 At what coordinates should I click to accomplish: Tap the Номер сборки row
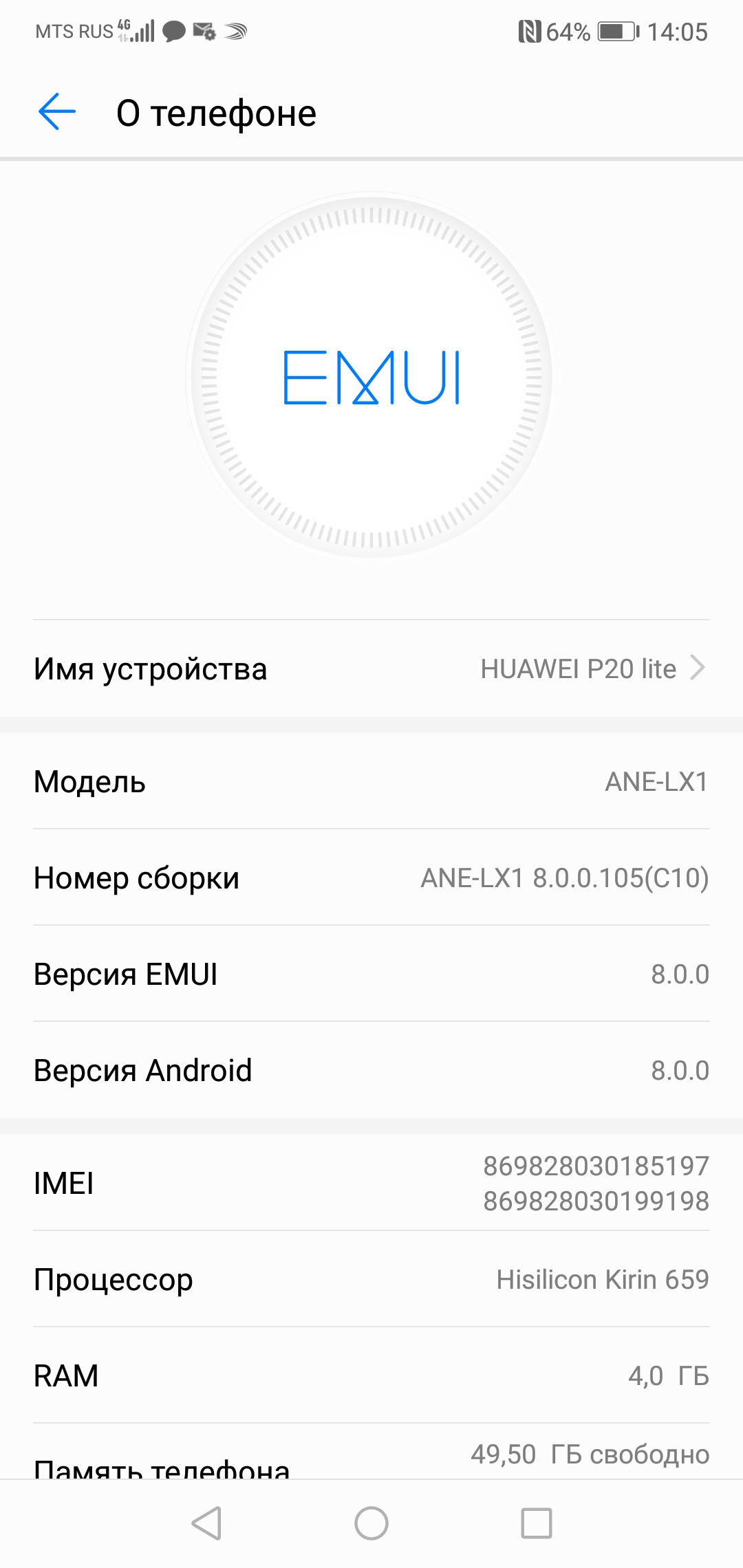coord(371,878)
